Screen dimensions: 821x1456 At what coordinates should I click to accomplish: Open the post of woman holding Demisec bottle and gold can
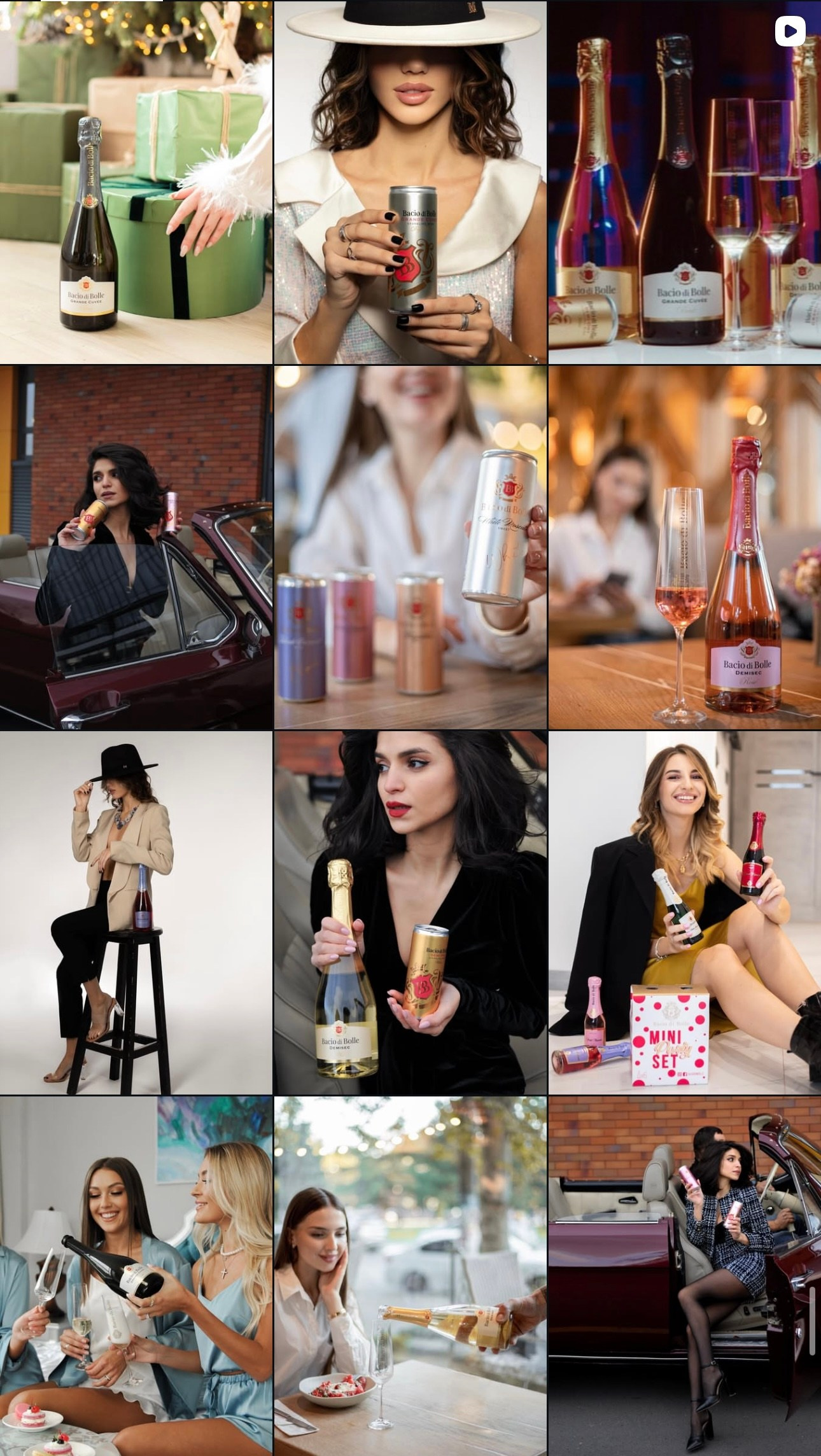pos(410,913)
